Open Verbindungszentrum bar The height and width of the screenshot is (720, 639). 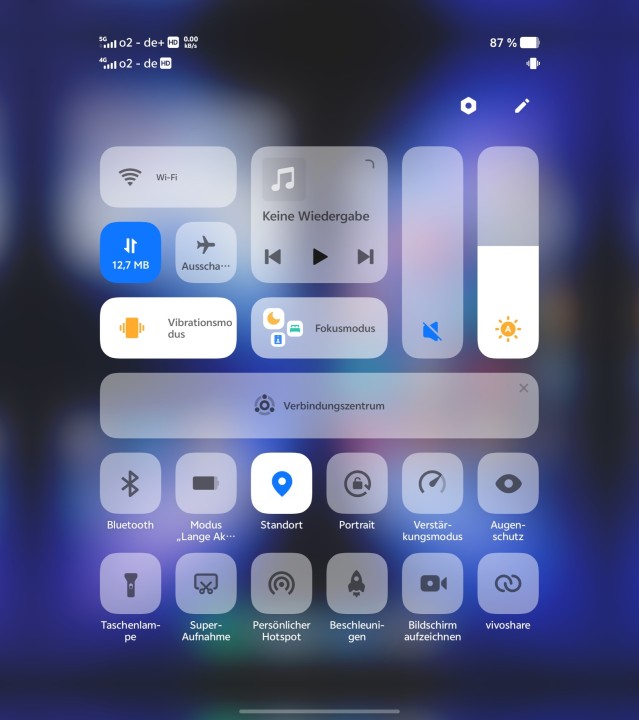click(319, 405)
